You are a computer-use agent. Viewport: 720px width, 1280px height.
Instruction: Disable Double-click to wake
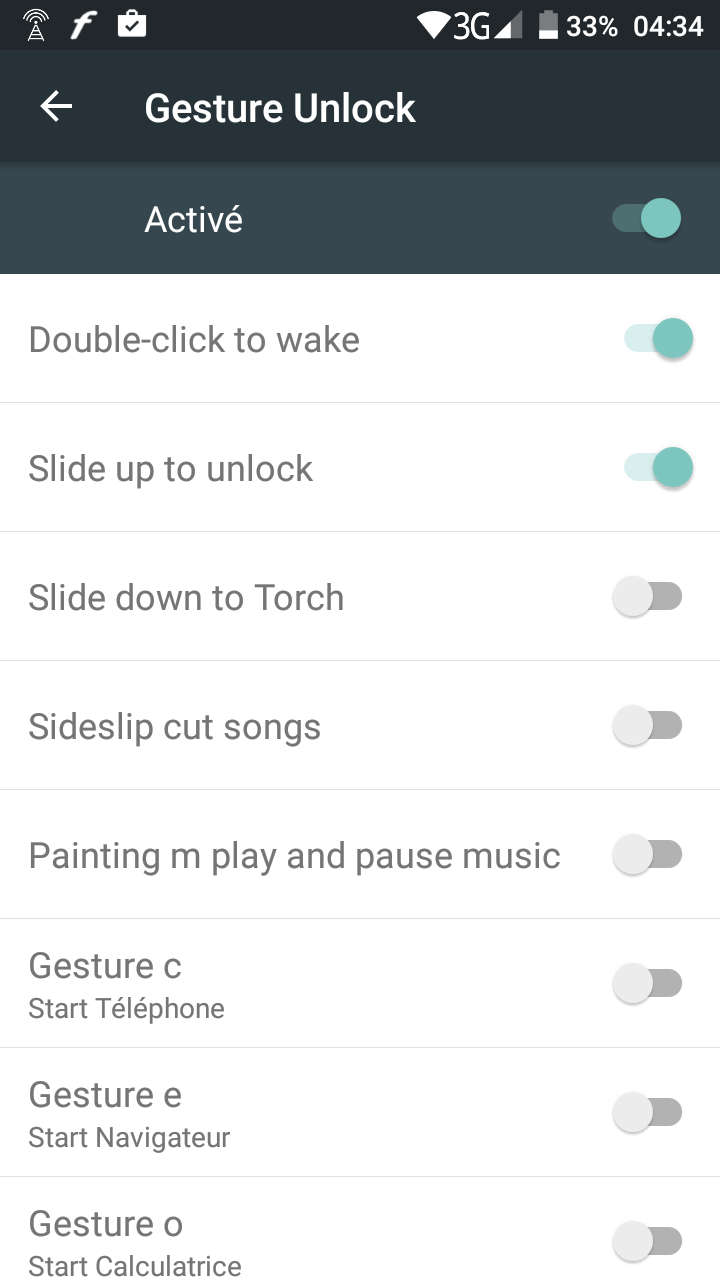658,339
